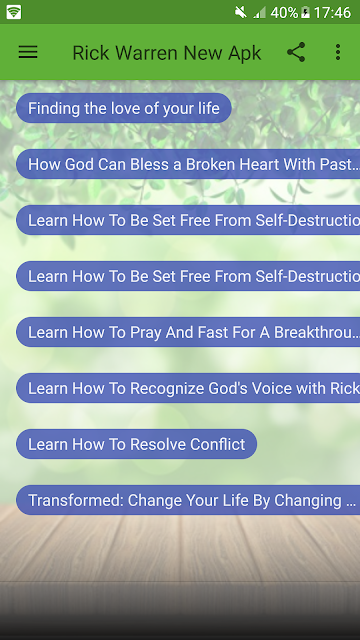Select Learn How To Pray And Fast
This screenshot has width=360, height=640.
188,332
